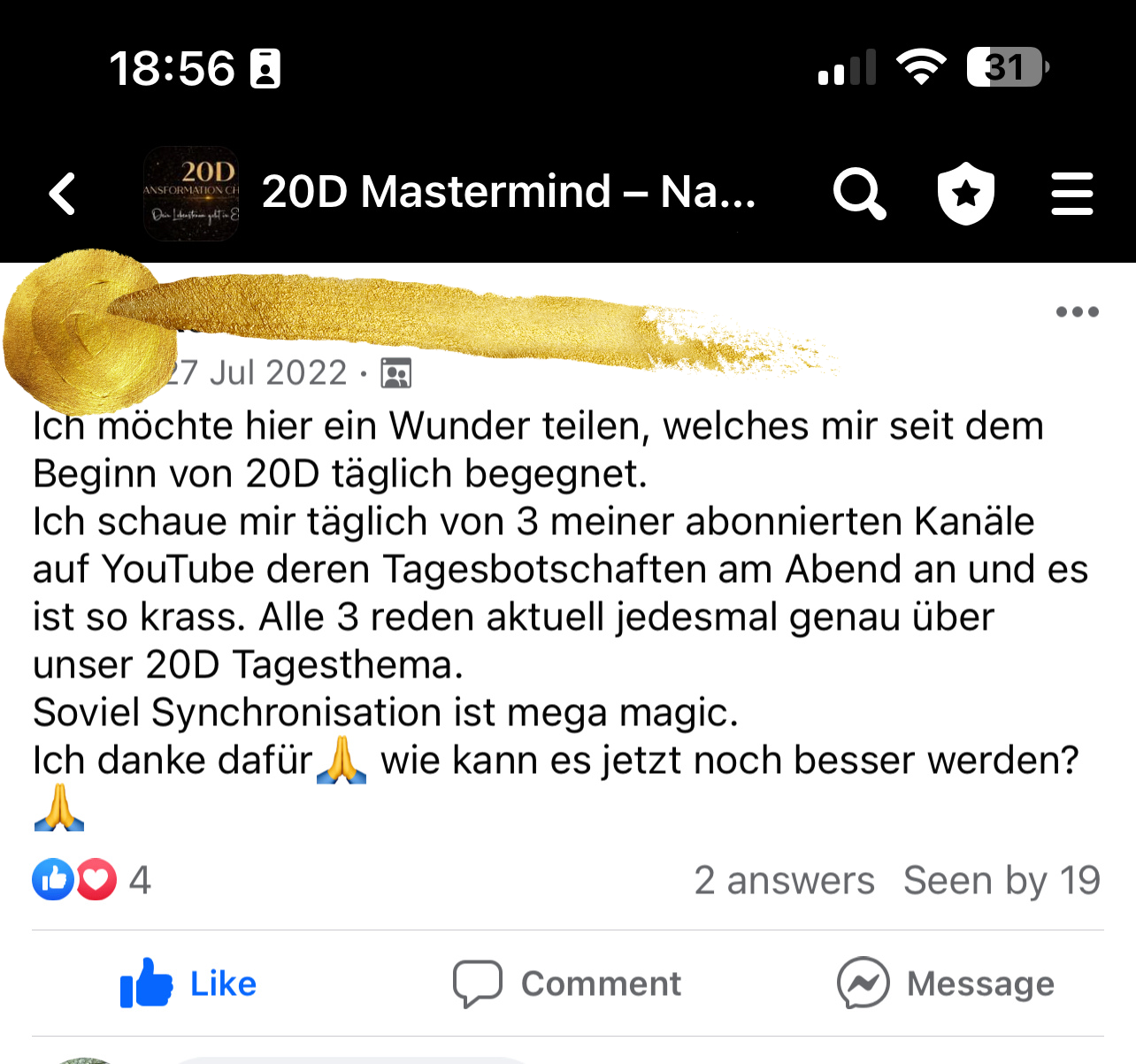Comment on this post
Viewport: 1136px width, 1064px height.
tap(567, 984)
